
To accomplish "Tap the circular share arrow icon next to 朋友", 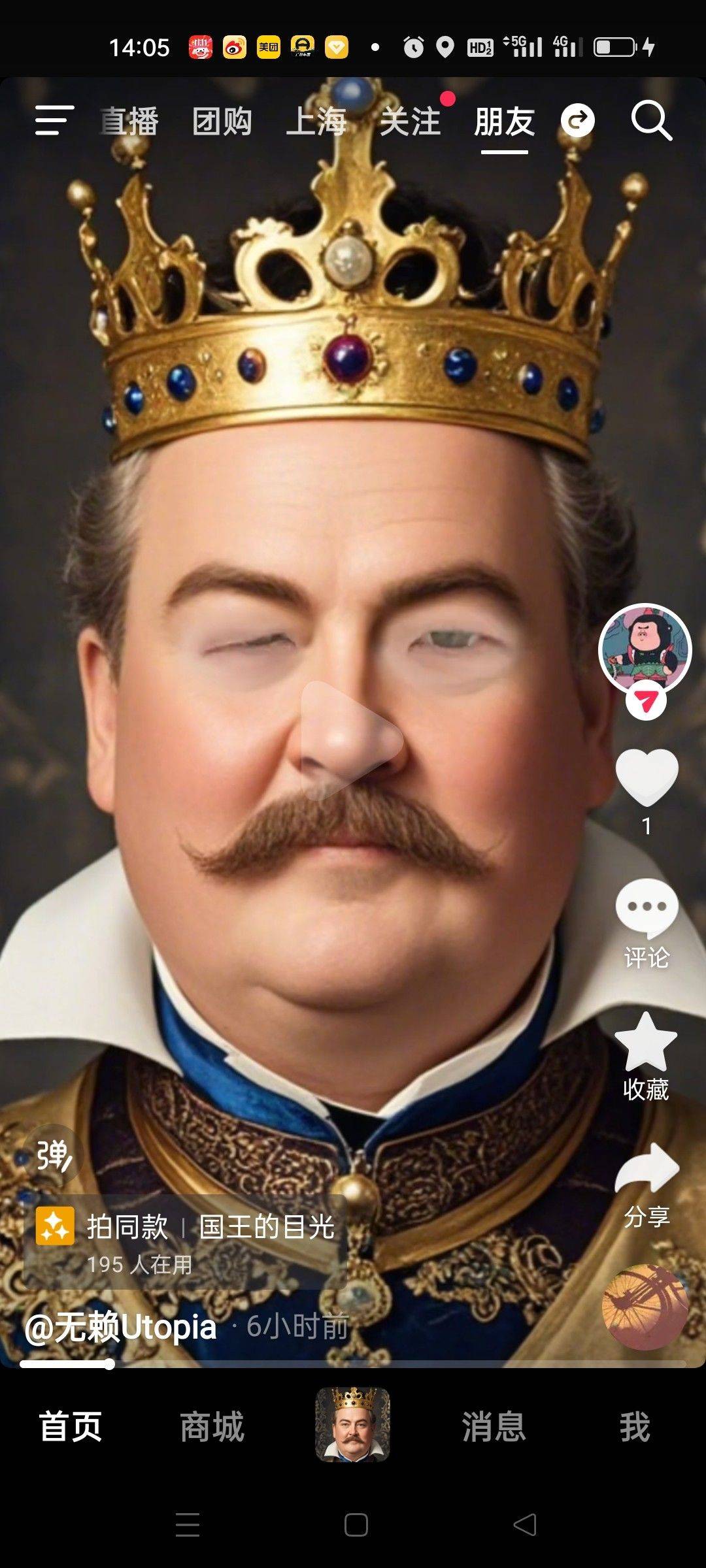I will pyautogui.click(x=578, y=120).
